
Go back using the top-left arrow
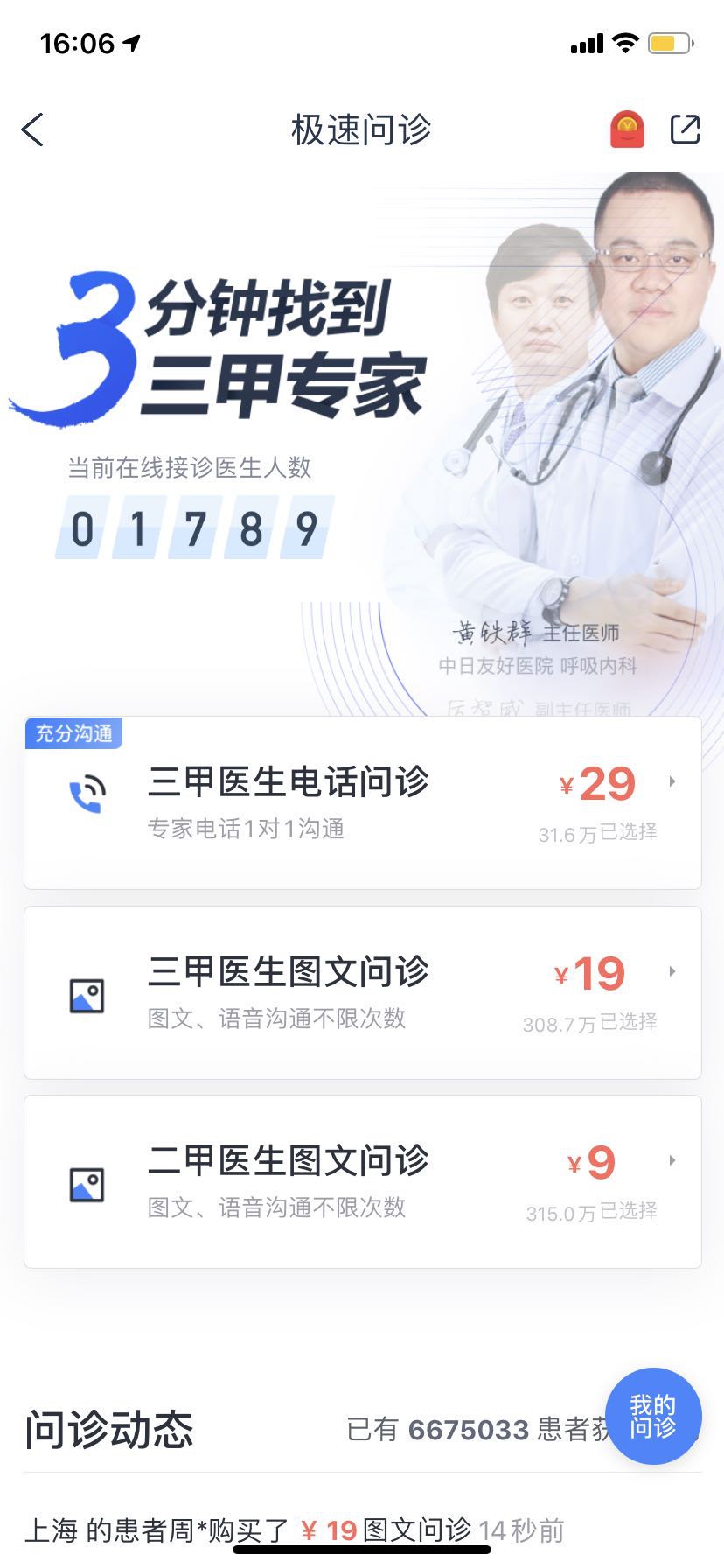pos(32,129)
